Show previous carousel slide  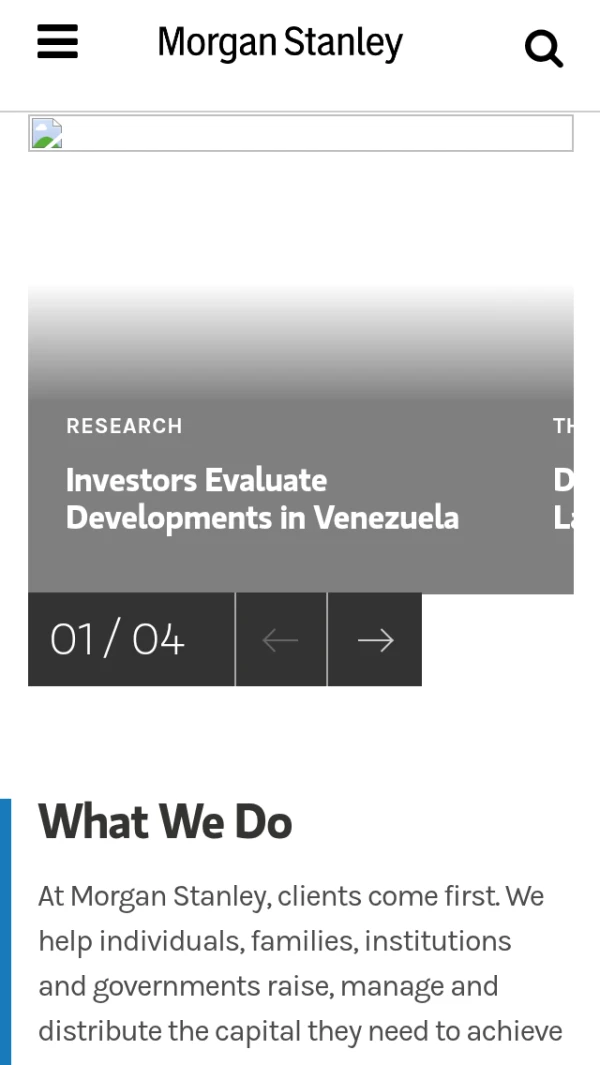(281, 640)
